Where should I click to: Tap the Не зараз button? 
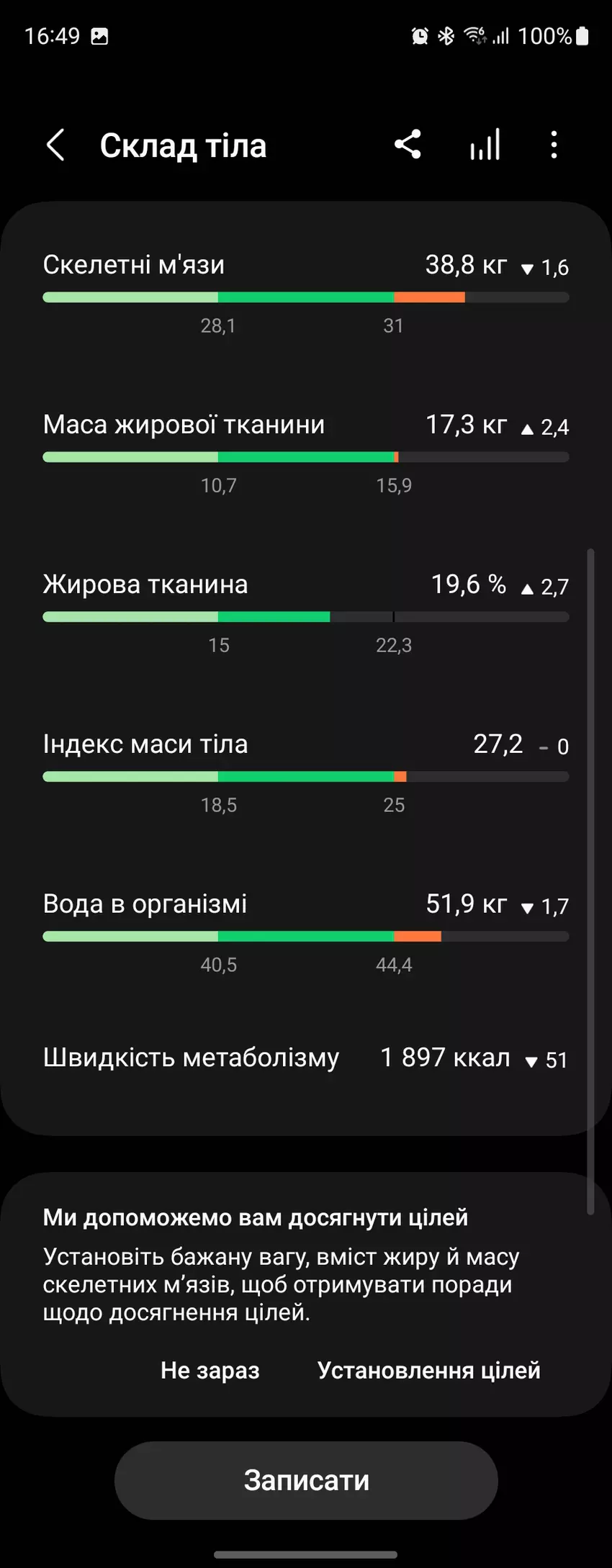tap(210, 1370)
